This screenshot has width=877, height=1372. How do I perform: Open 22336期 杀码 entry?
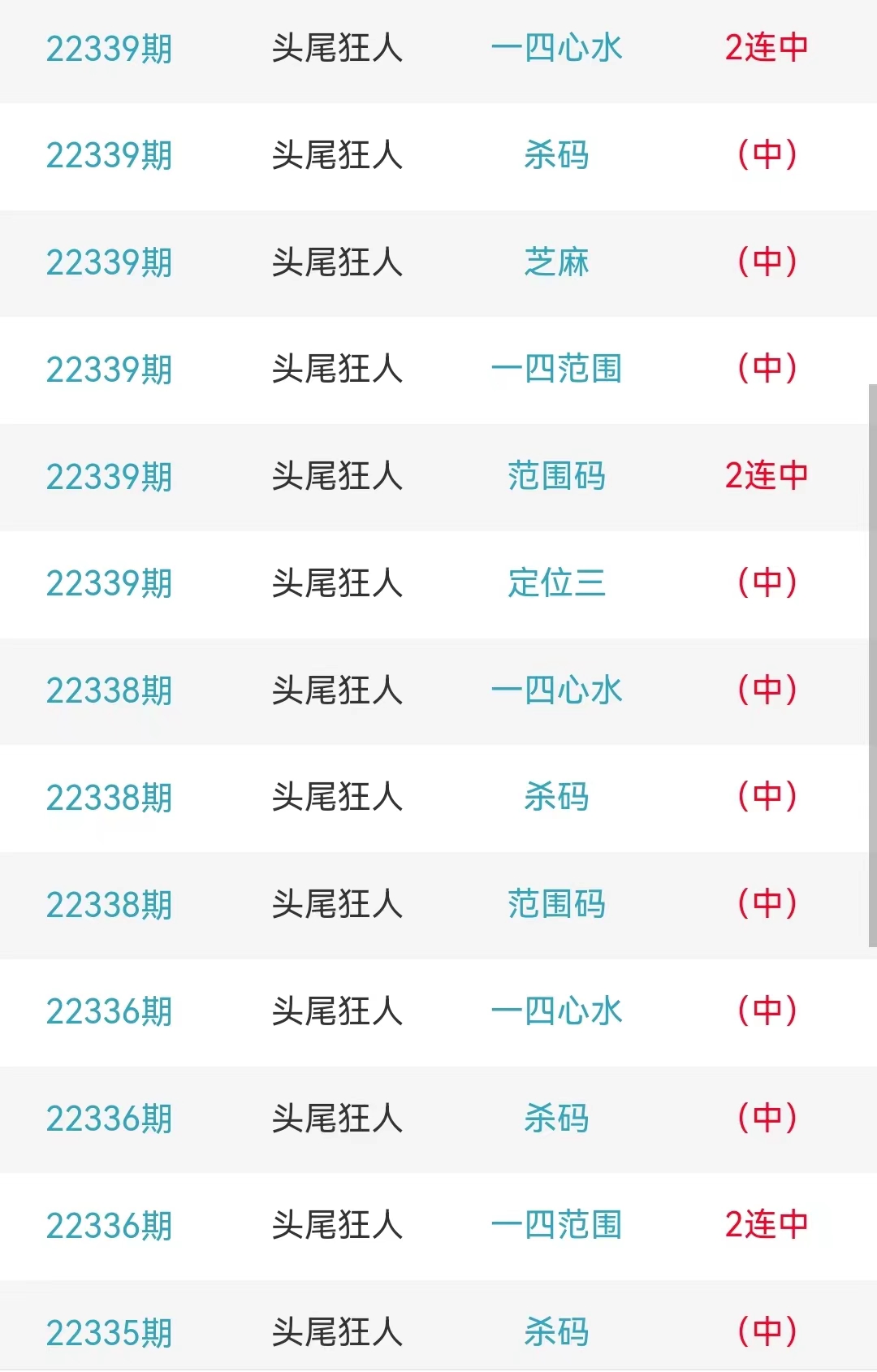[556, 1119]
